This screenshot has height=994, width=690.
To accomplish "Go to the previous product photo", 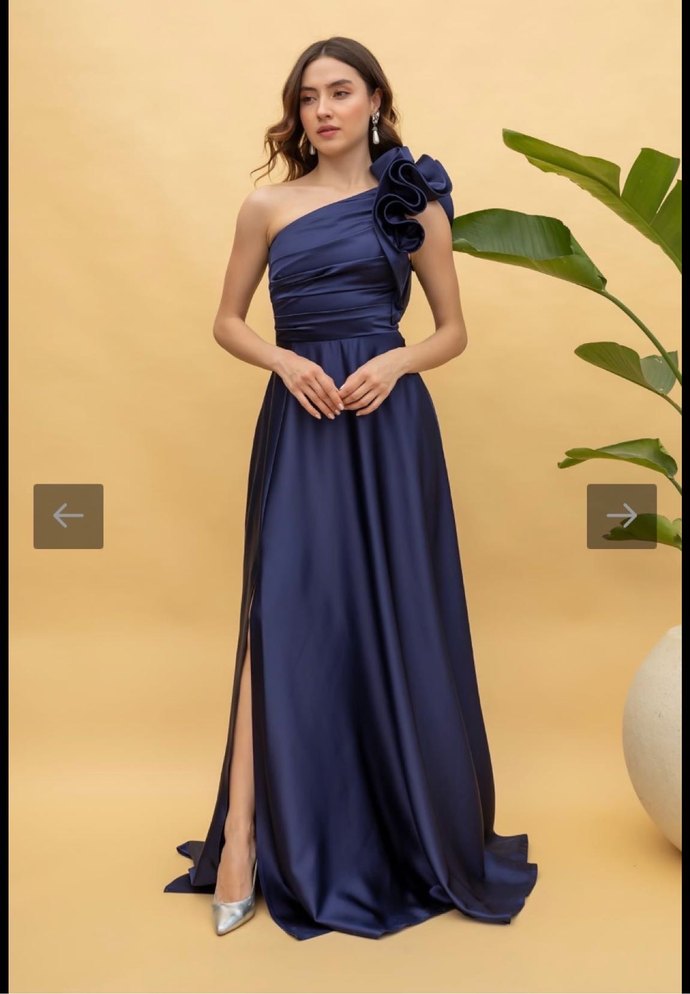I will click(x=68, y=516).
